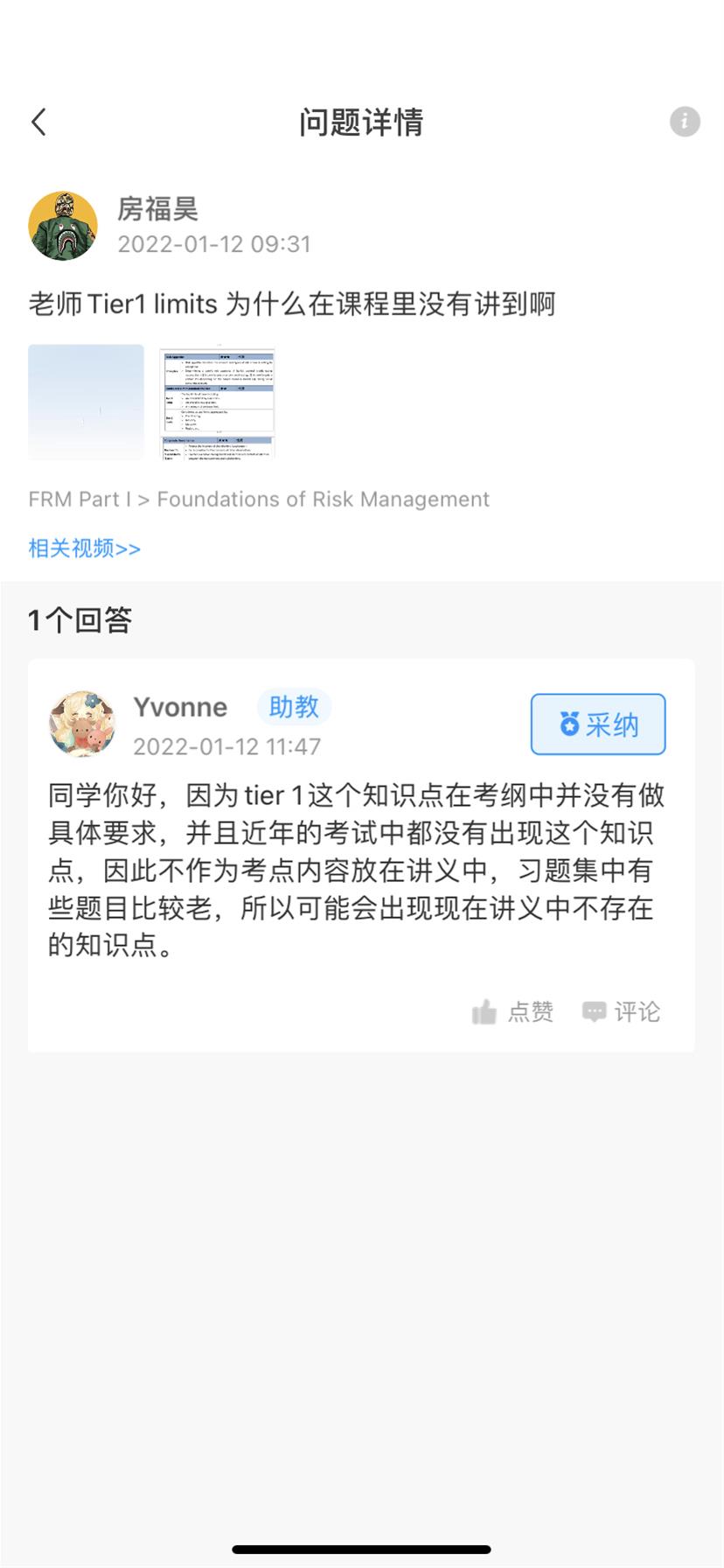Comment on Yvonne's answer via 评论

point(622,1011)
